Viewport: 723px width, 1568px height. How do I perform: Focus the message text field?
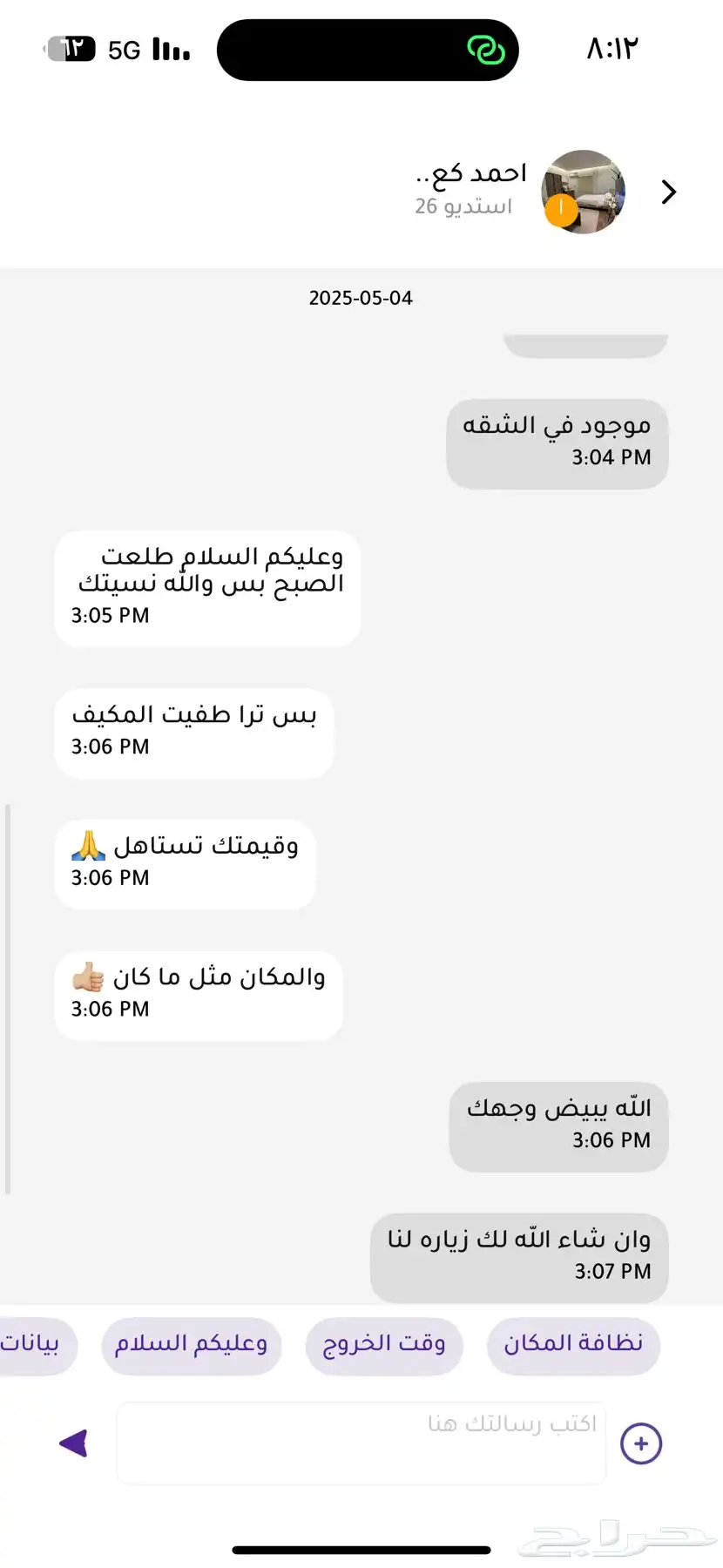(x=361, y=1443)
